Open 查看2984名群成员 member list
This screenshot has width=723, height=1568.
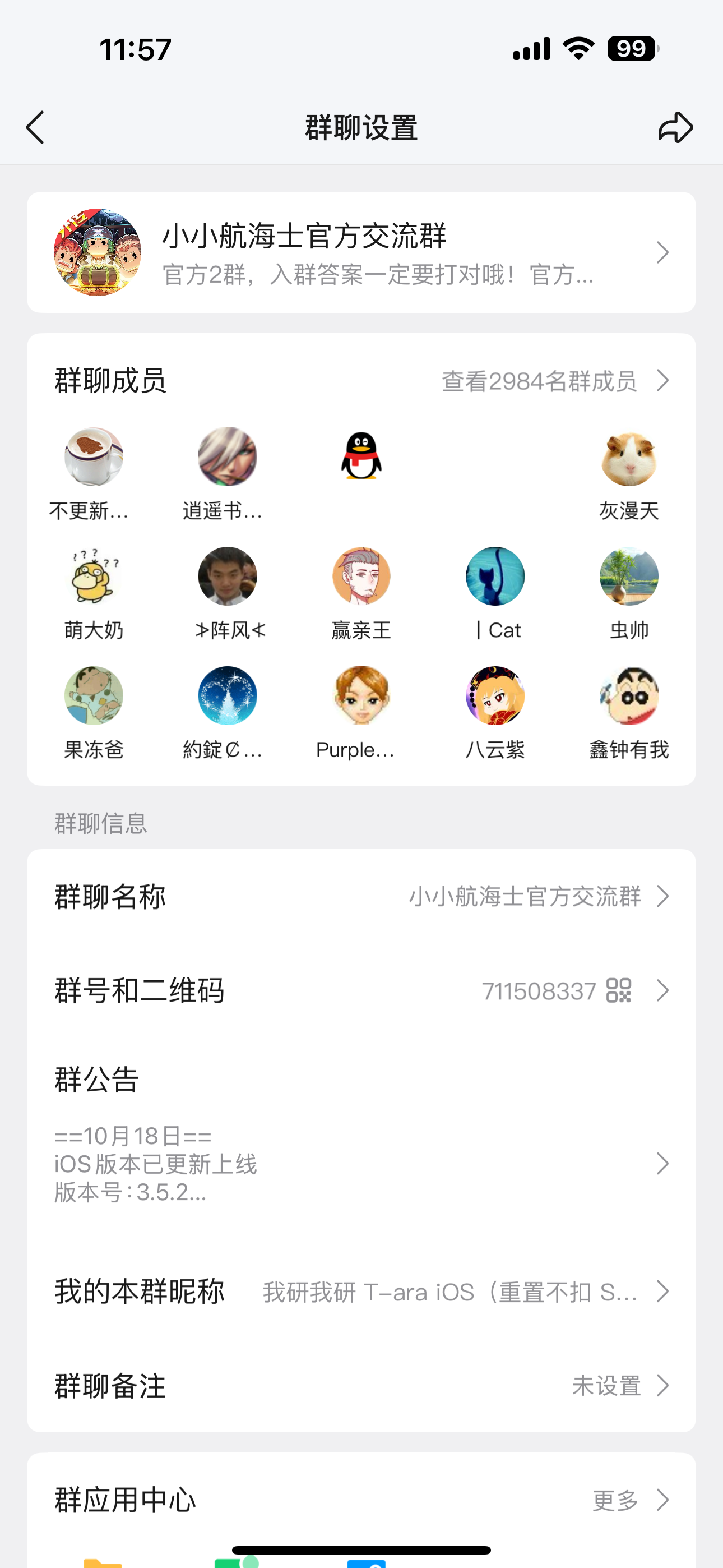pyautogui.click(x=551, y=381)
